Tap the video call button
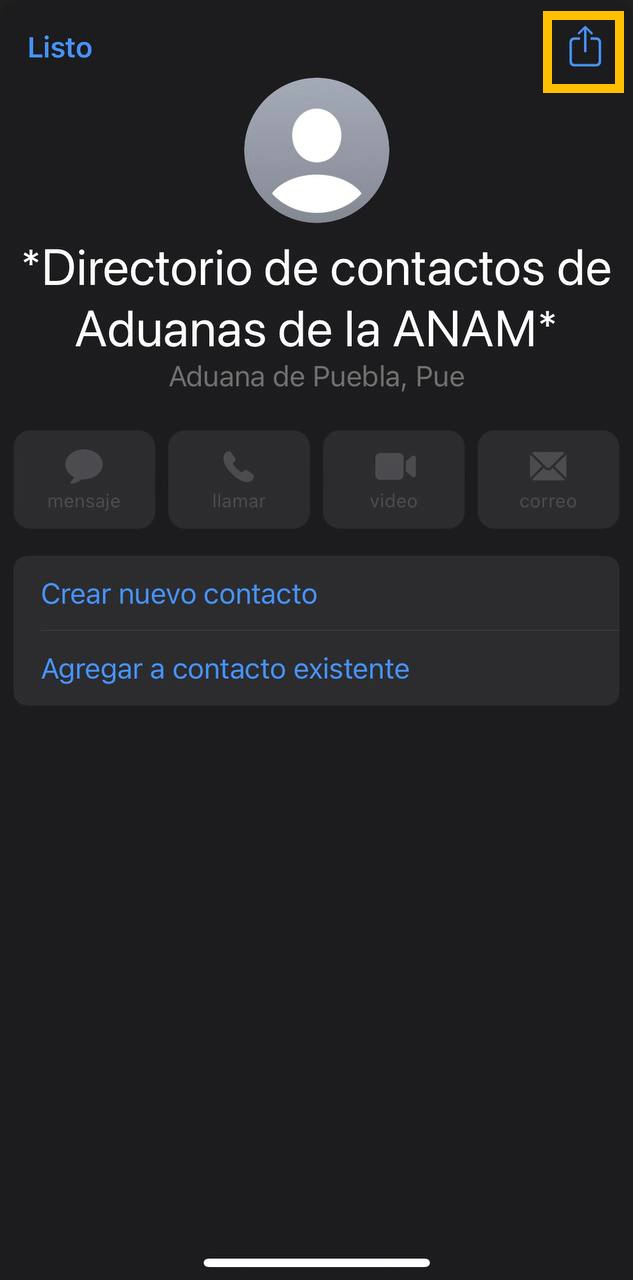The image size is (633, 1280). point(394,479)
